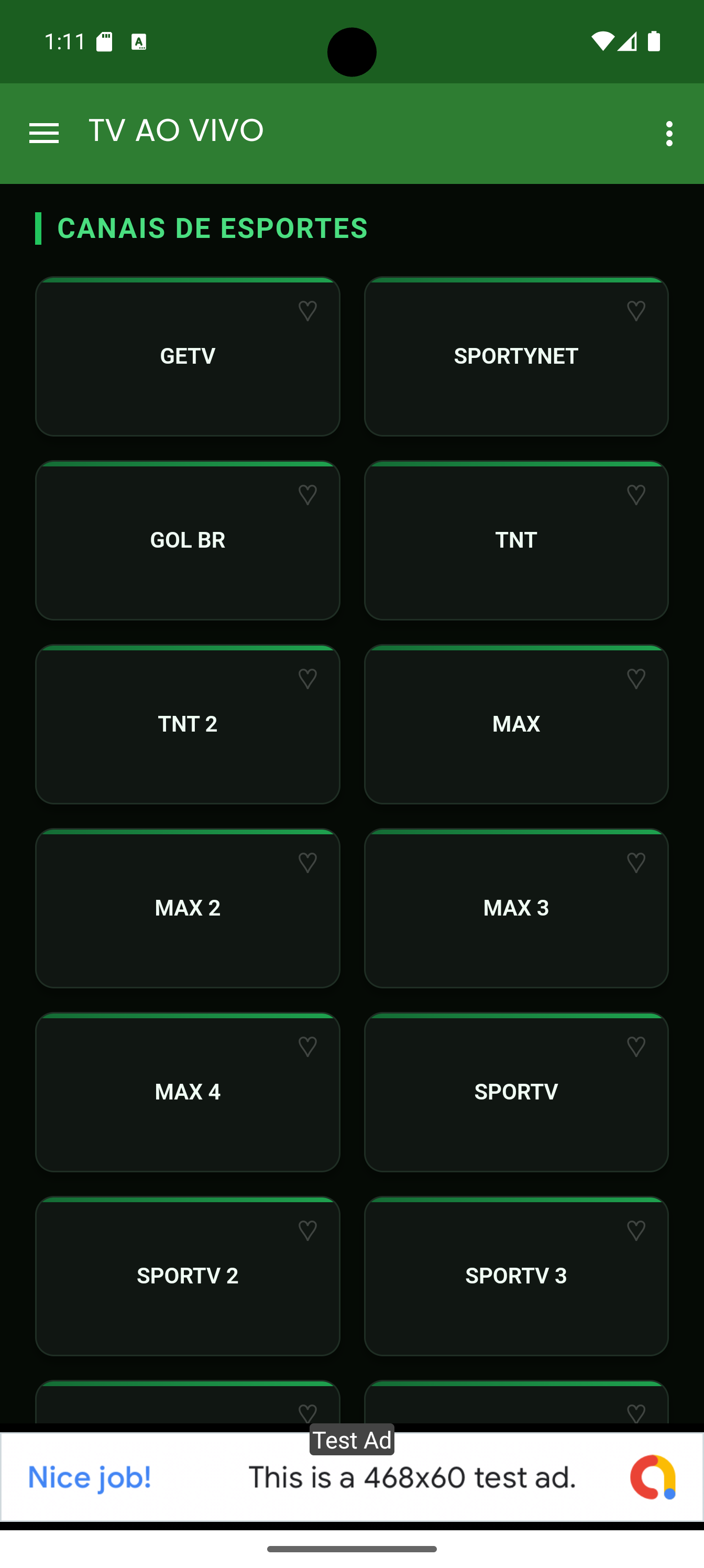The height and width of the screenshot is (1568, 704).
Task: Favorite the MAX 4 channel
Action: (307, 1047)
